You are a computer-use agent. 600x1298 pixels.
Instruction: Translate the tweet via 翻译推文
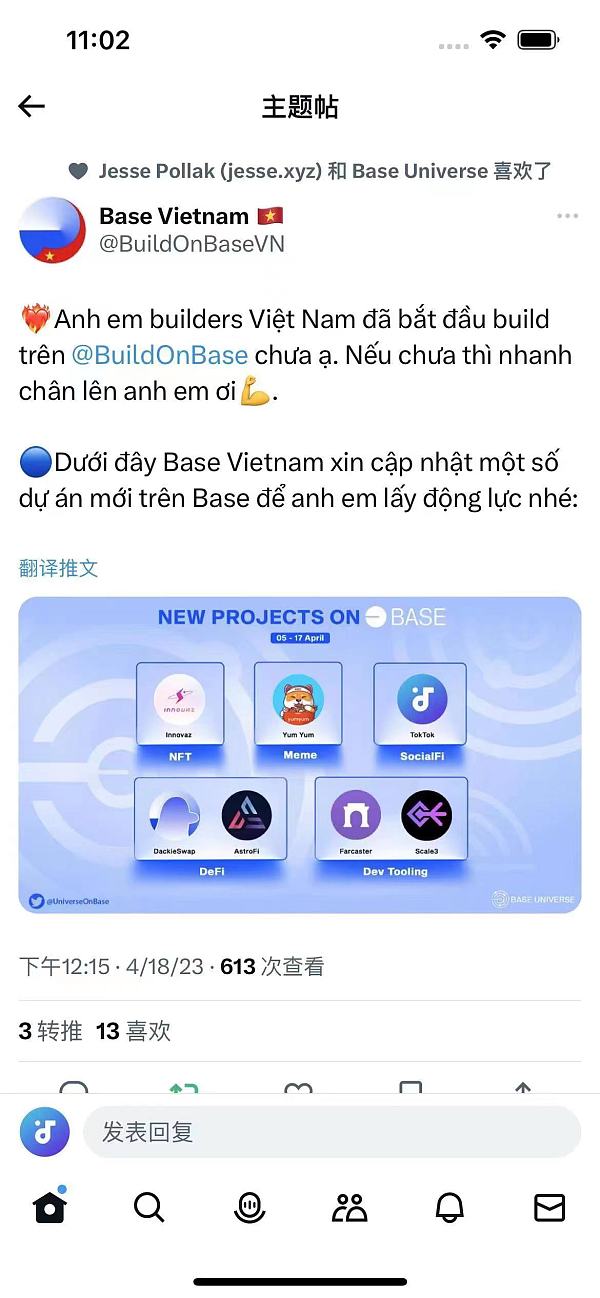(x=59, y=568)
